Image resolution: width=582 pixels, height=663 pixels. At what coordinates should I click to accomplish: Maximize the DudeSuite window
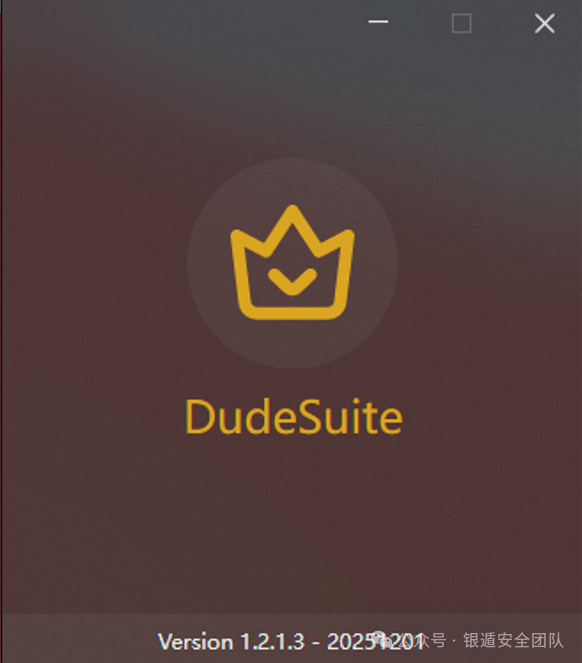(461, 23)
